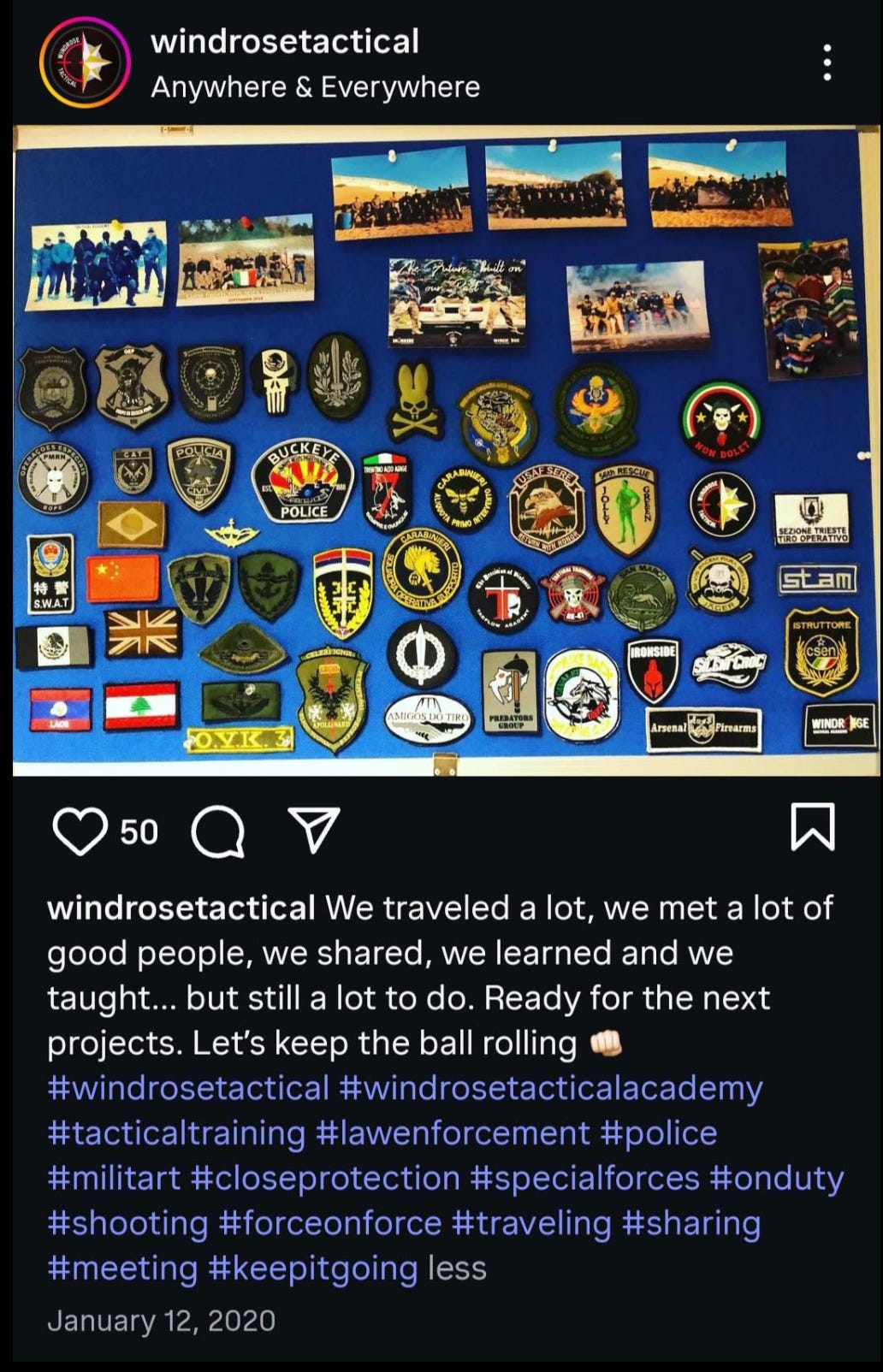Viewport: 883px width, 1372px height.
Task: View the 50 likes list
Action: coord(139,831)
